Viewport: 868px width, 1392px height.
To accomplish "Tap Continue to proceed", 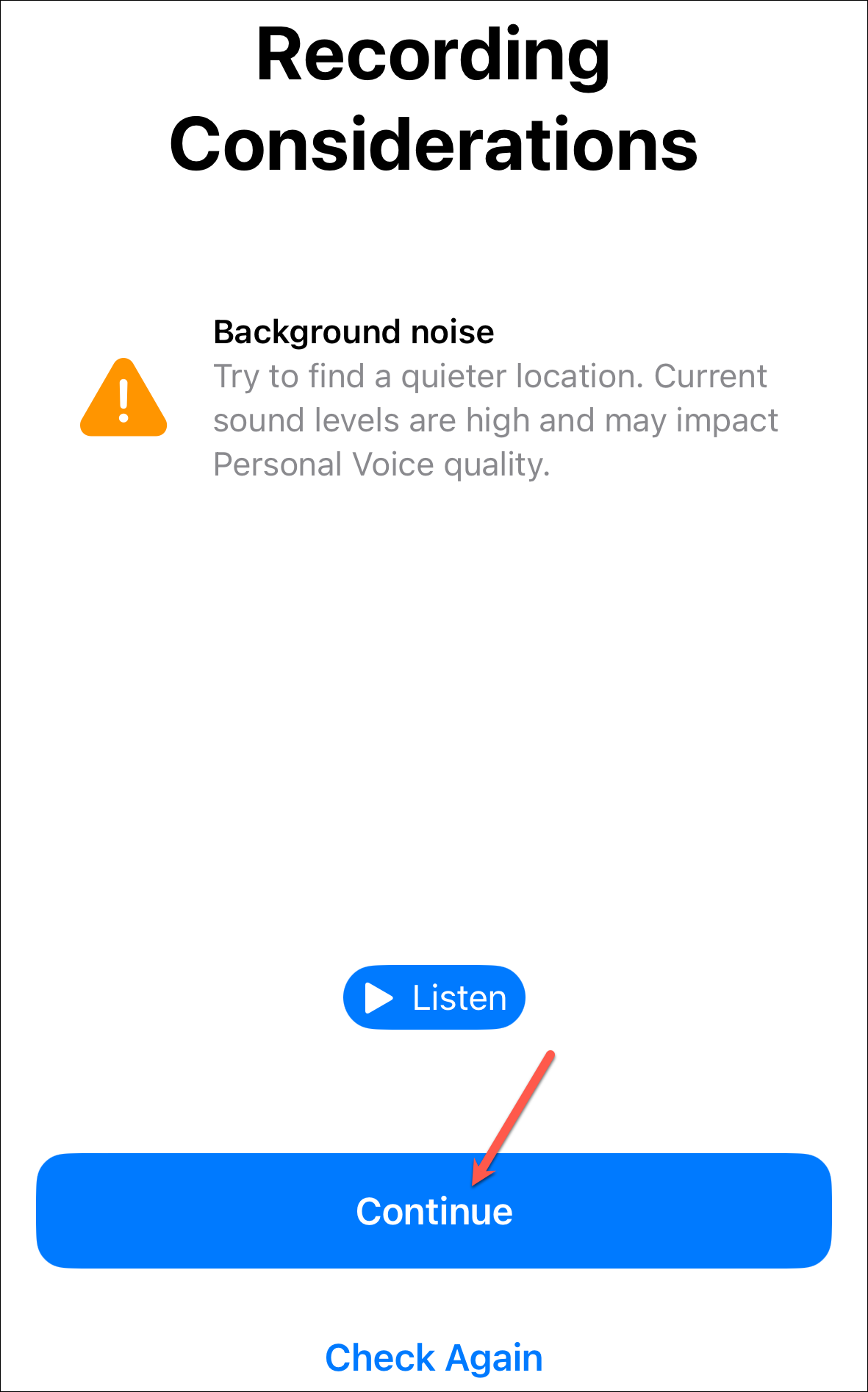I will point(434,1210).
